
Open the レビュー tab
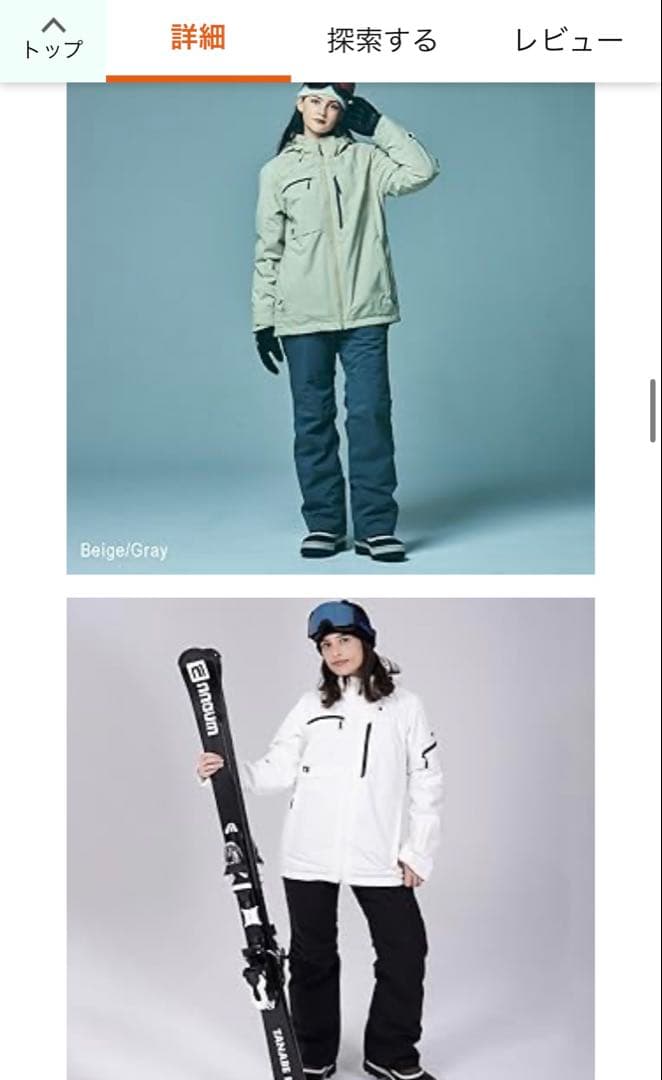(568, 41)
